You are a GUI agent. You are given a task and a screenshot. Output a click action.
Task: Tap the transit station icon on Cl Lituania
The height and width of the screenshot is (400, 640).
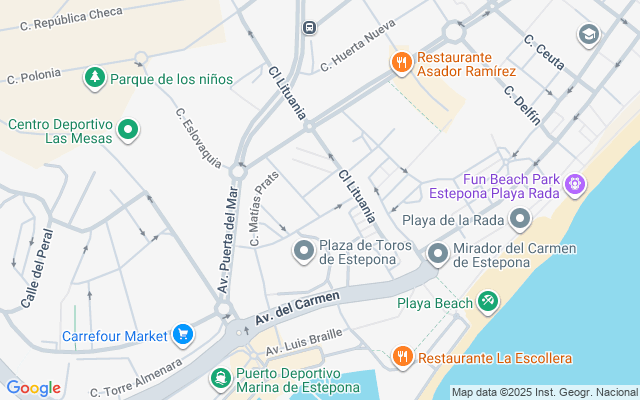(x=309, y=27)
